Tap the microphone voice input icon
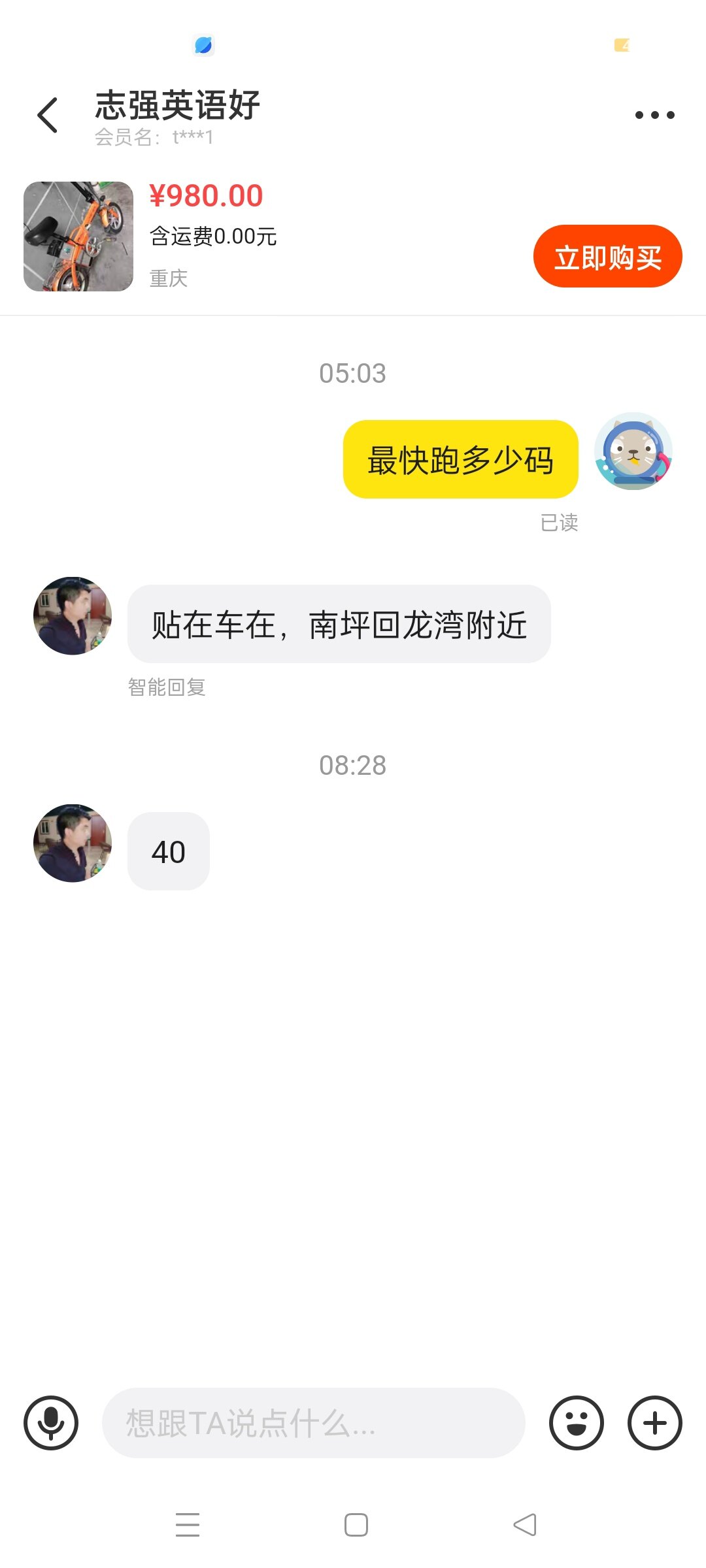This screenshot has height=1568, width=706. [x=51, y=1422]
